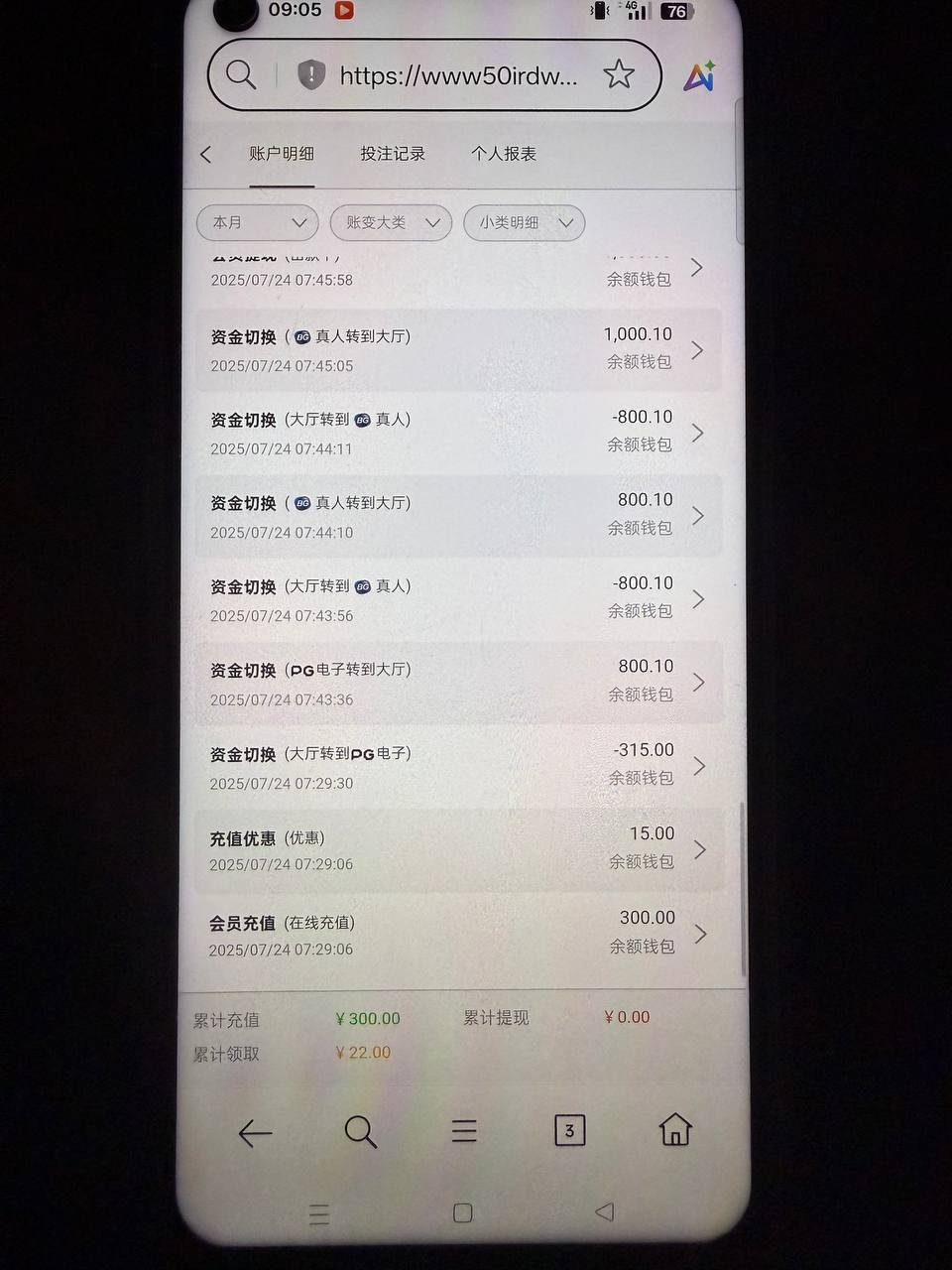Open the 大厅转到PG电子 -315.00 record
Image resolution: width=952 pixels, height=1270 pixels.
coord(456,767)
